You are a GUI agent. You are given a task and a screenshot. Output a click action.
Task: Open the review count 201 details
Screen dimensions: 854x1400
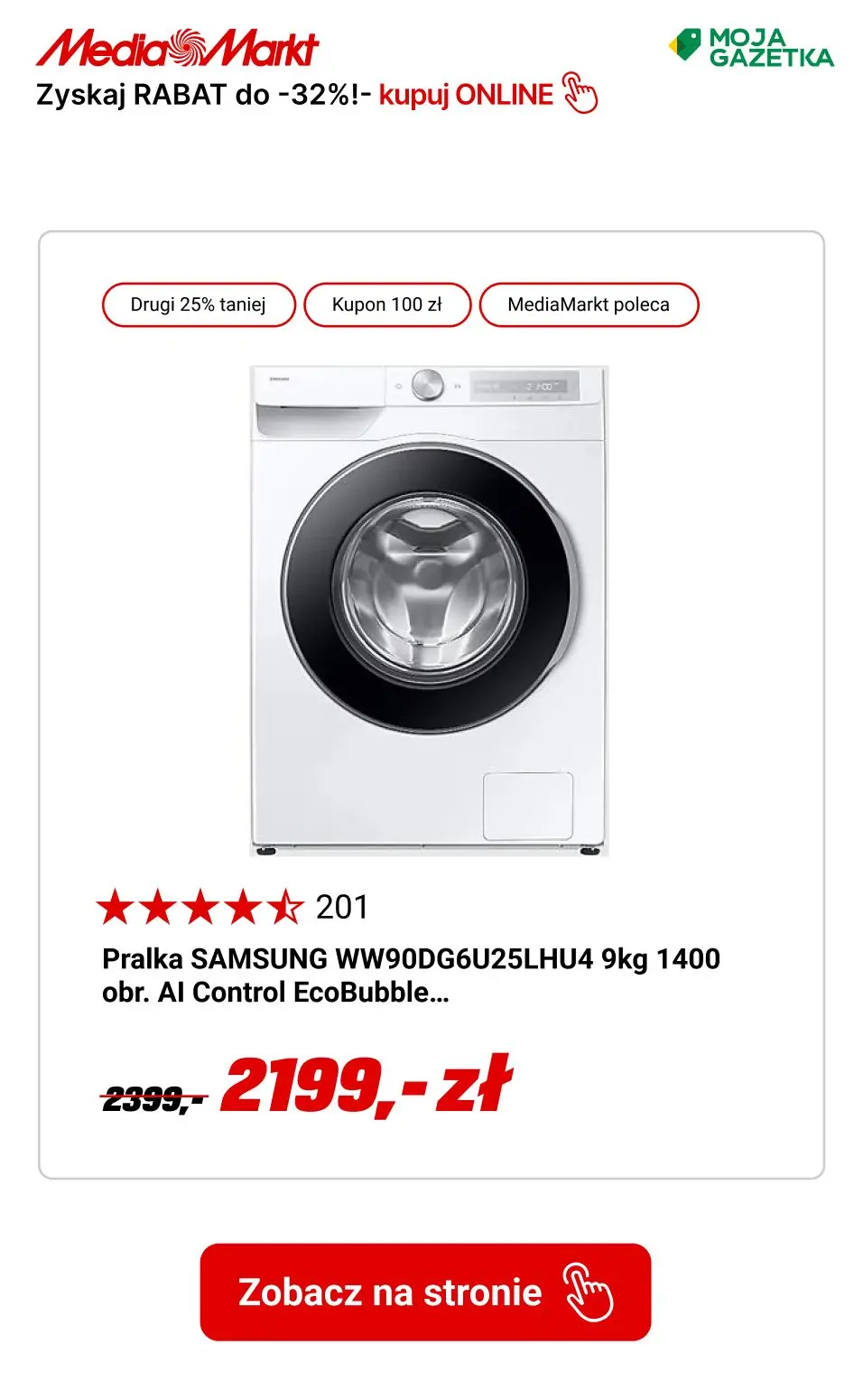tap(340, 905)
